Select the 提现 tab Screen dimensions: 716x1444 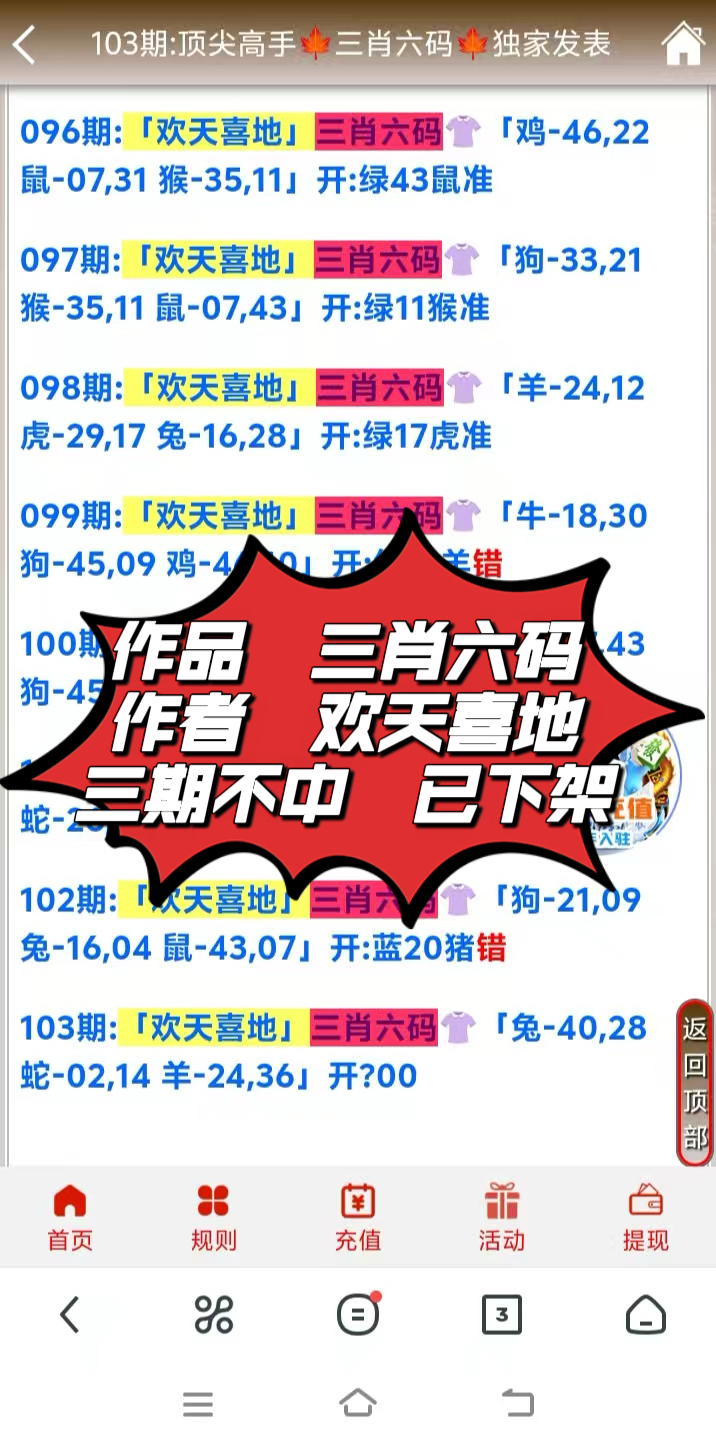click(x=645, y=1217)
